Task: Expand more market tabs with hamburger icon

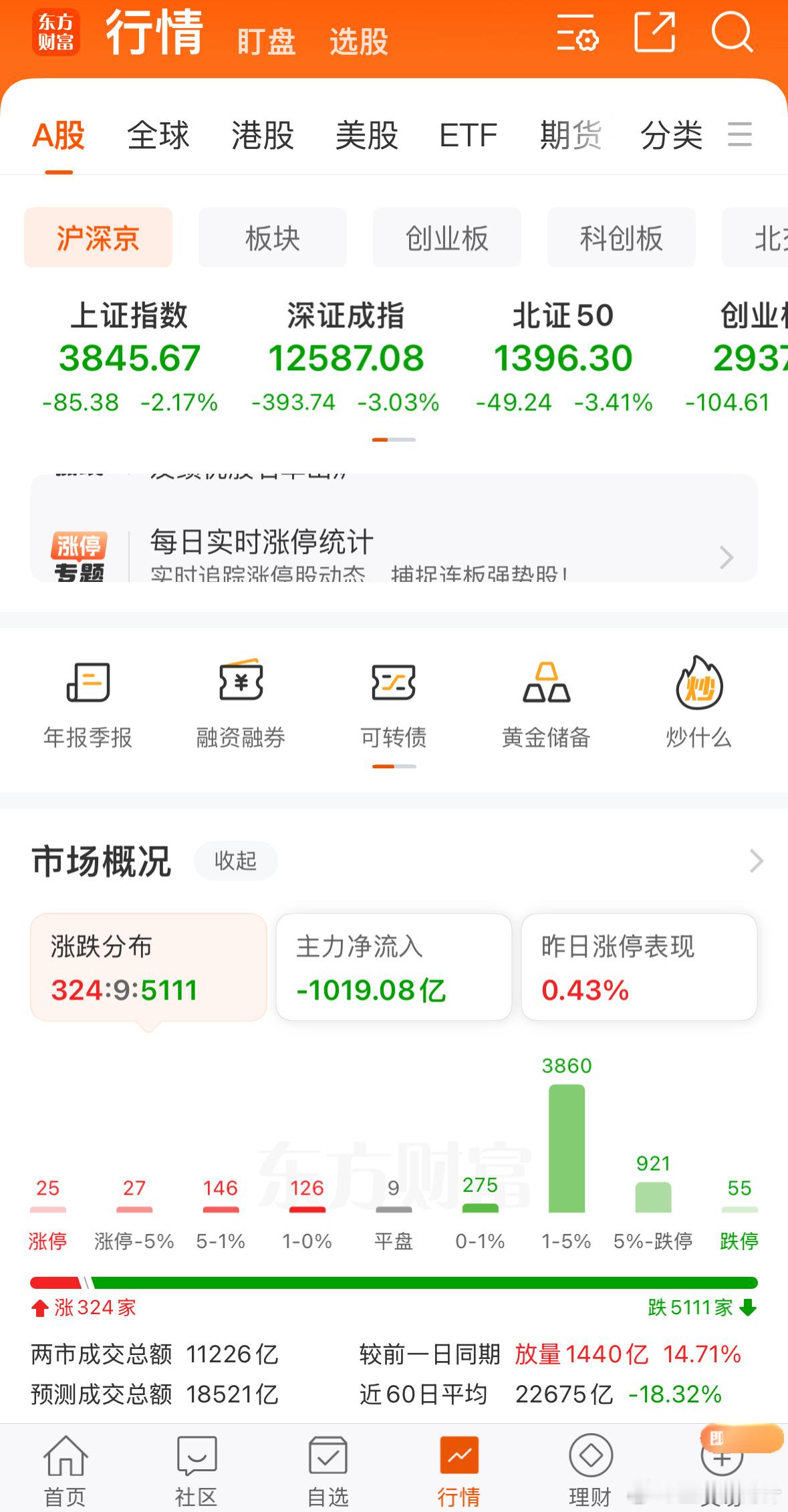Action: (740, 135)
